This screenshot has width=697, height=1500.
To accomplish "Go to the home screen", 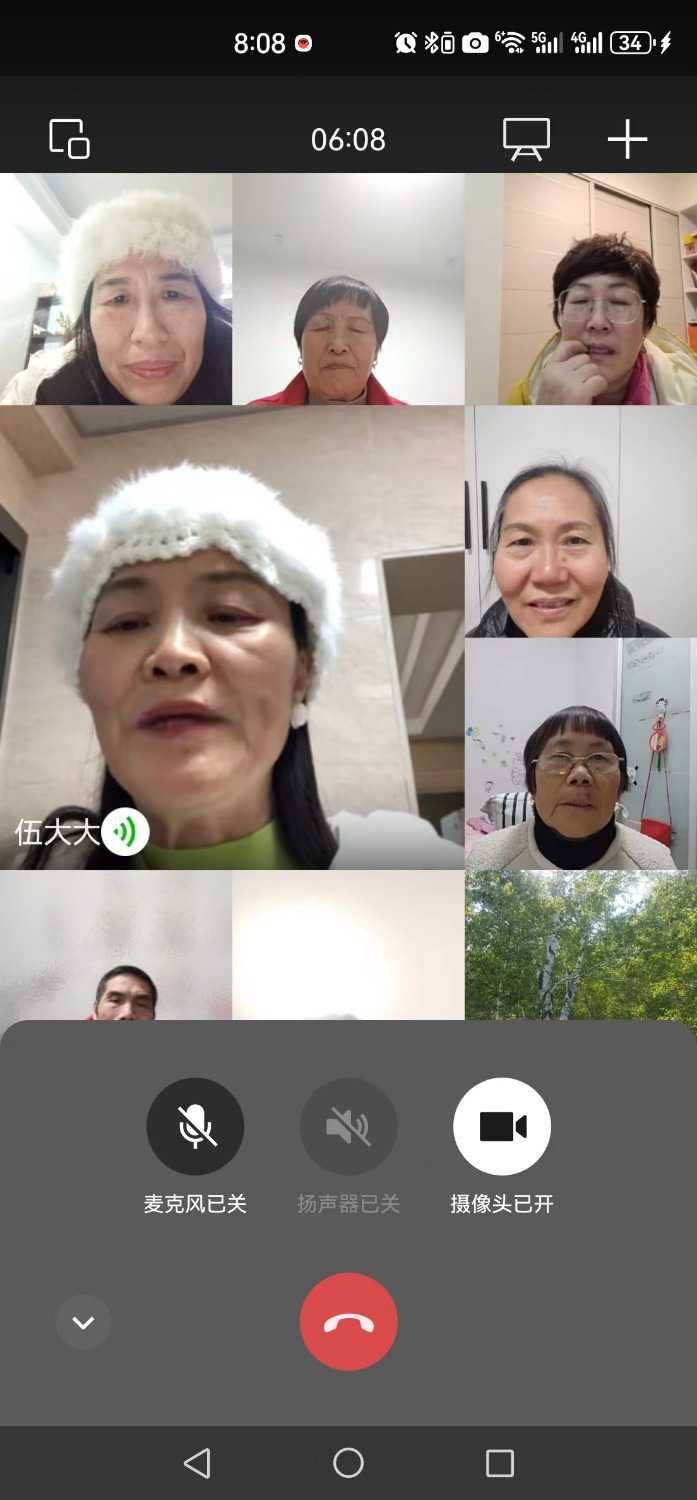I will click(x=348, y=1463).
